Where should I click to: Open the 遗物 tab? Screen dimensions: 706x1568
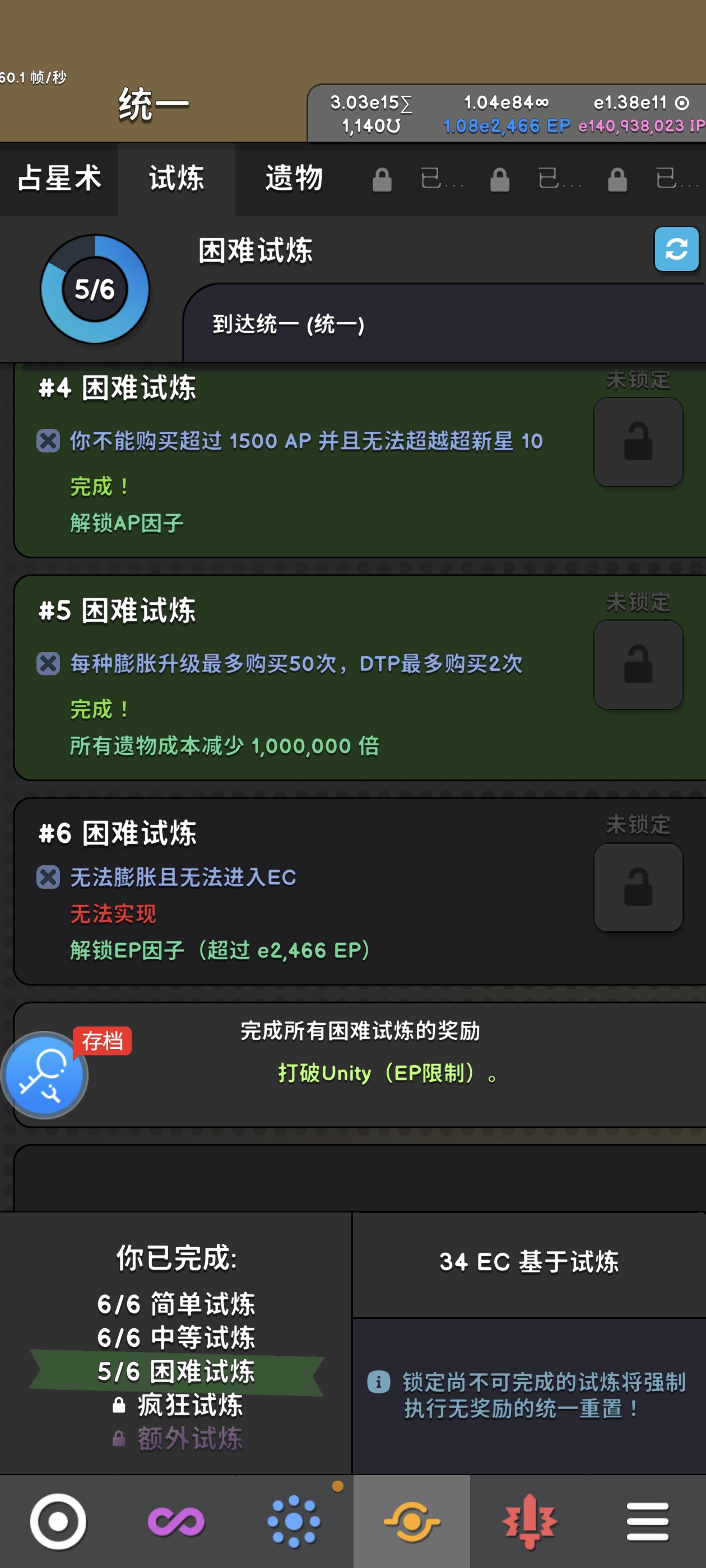point(294,179)
